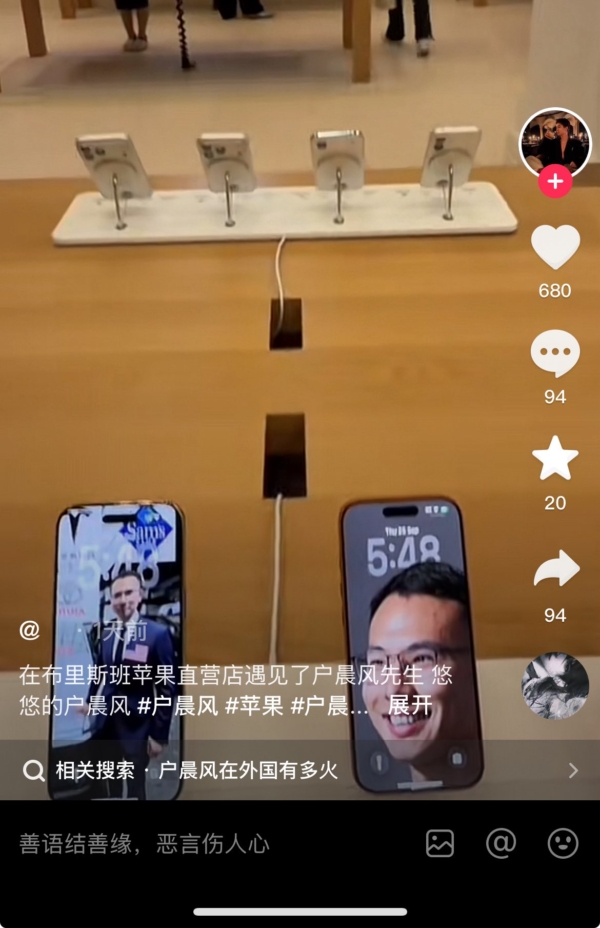This screenshot has height=928, width=600.
Task: Attach an image to the comment
Action: point(440,843)
